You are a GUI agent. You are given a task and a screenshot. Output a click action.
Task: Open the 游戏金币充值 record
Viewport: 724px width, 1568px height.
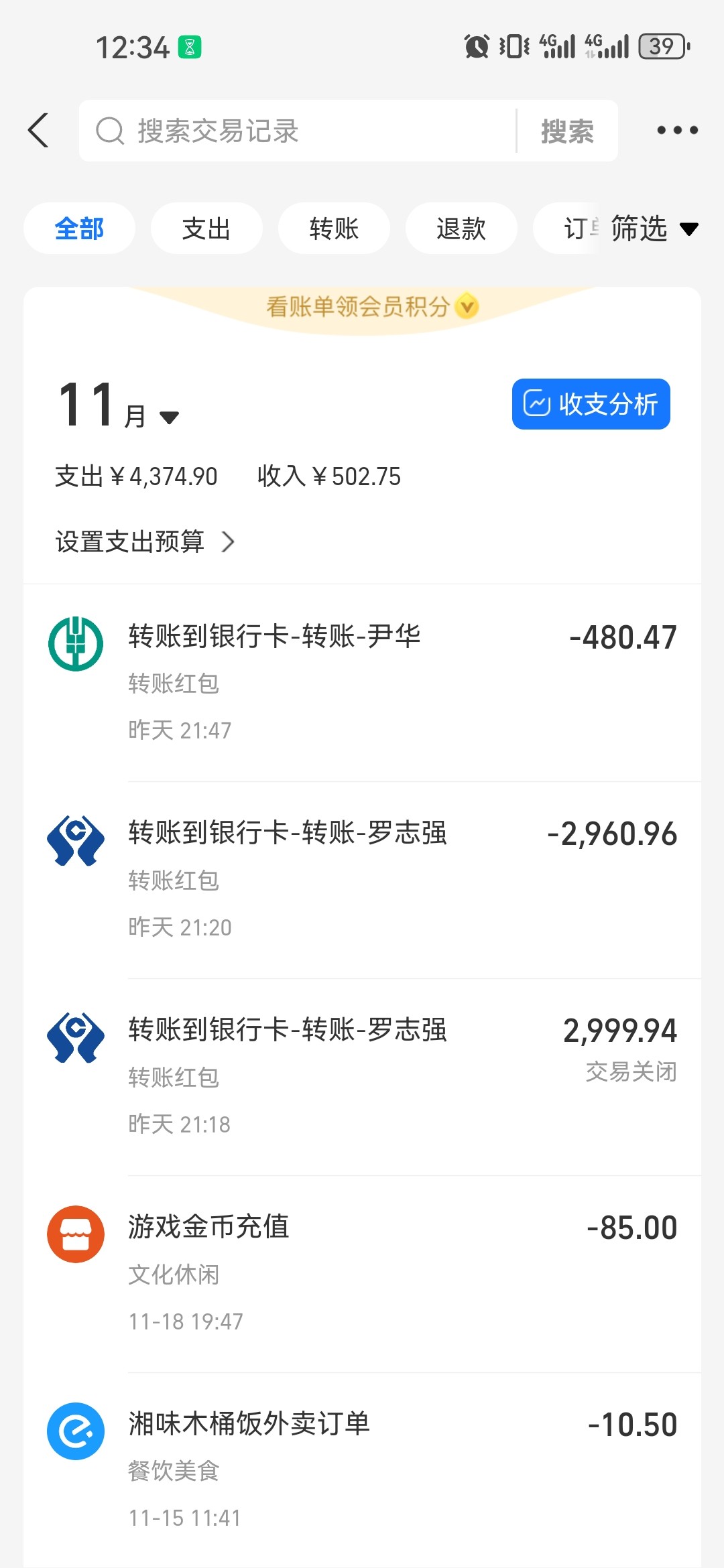362,1274
